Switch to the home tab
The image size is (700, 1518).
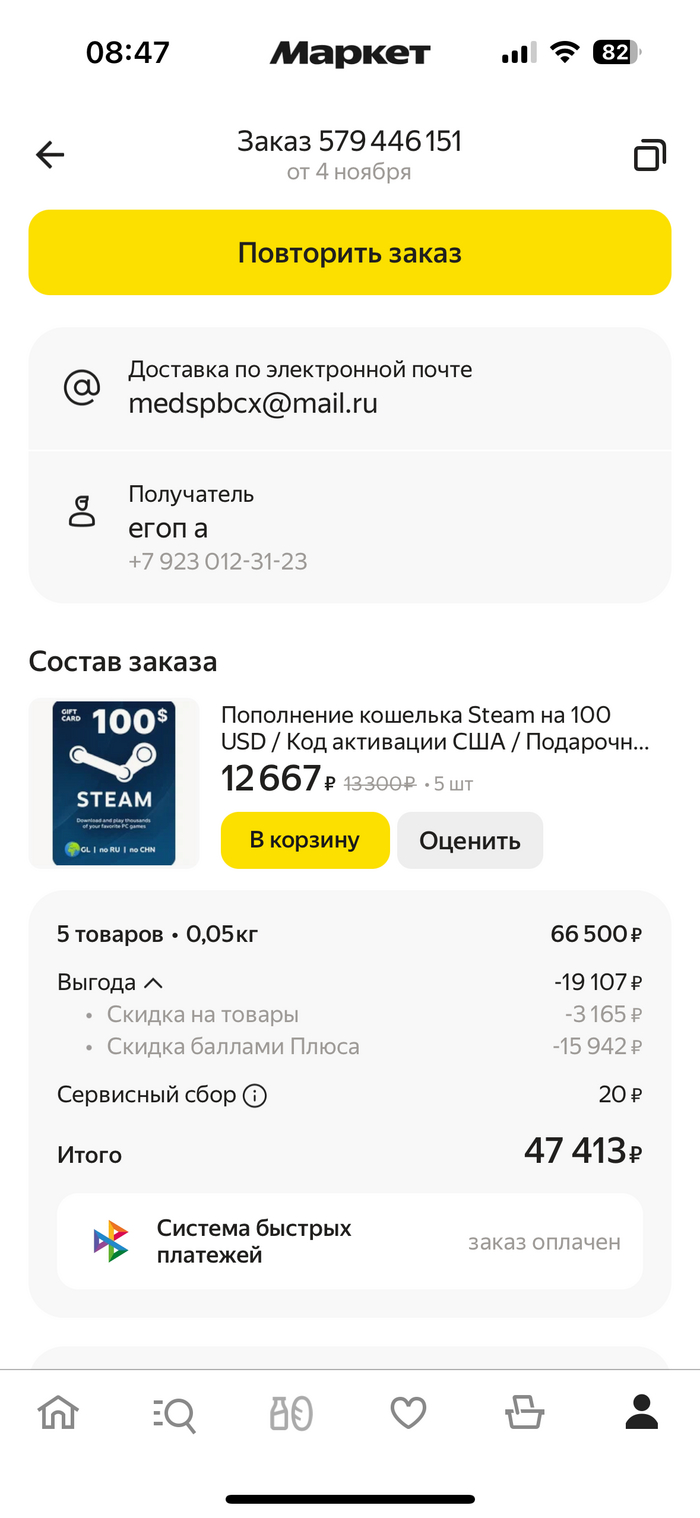tap(58, 1413)
